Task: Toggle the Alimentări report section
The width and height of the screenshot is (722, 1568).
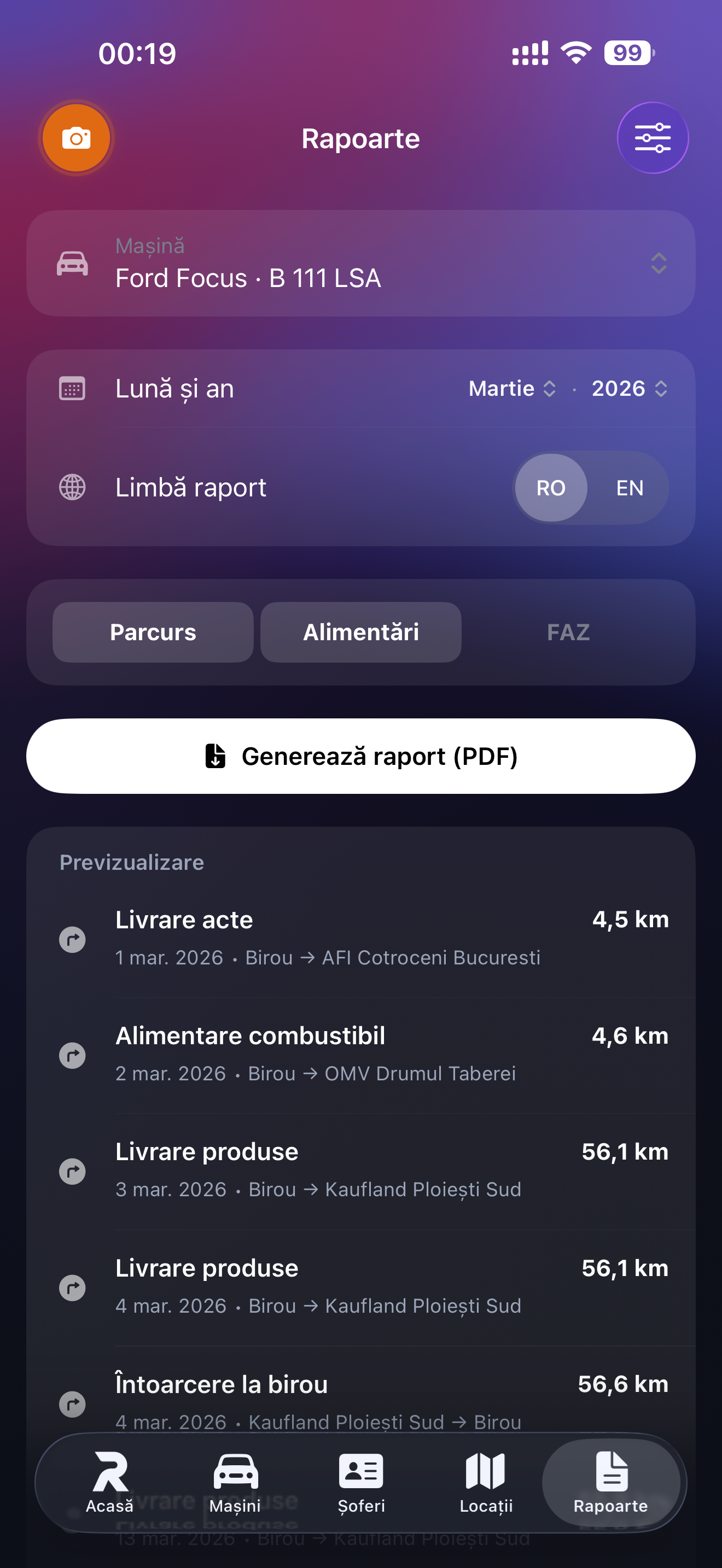Action: click(x=360, y=633)
